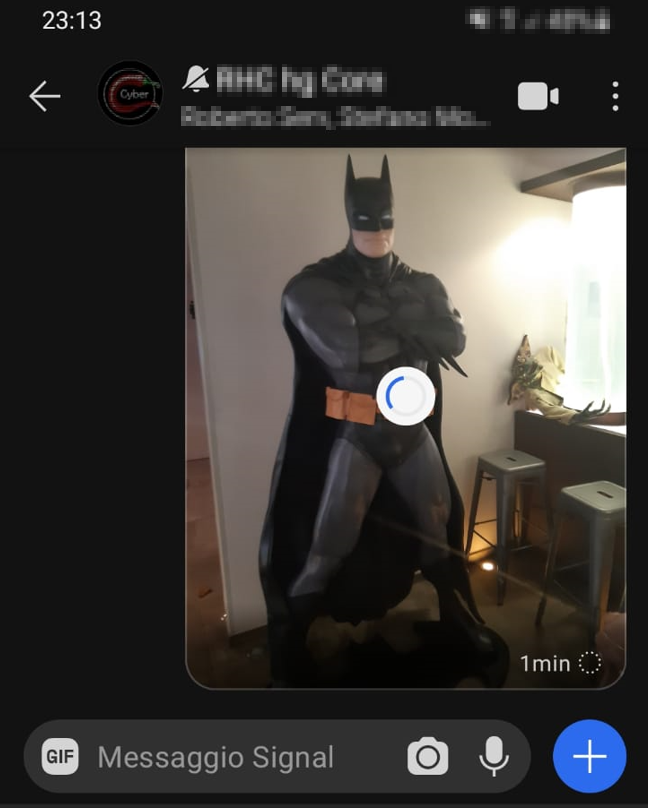Cancel the photo upload spinner
This screenshot has height=808, width=648.
(405, 397)
